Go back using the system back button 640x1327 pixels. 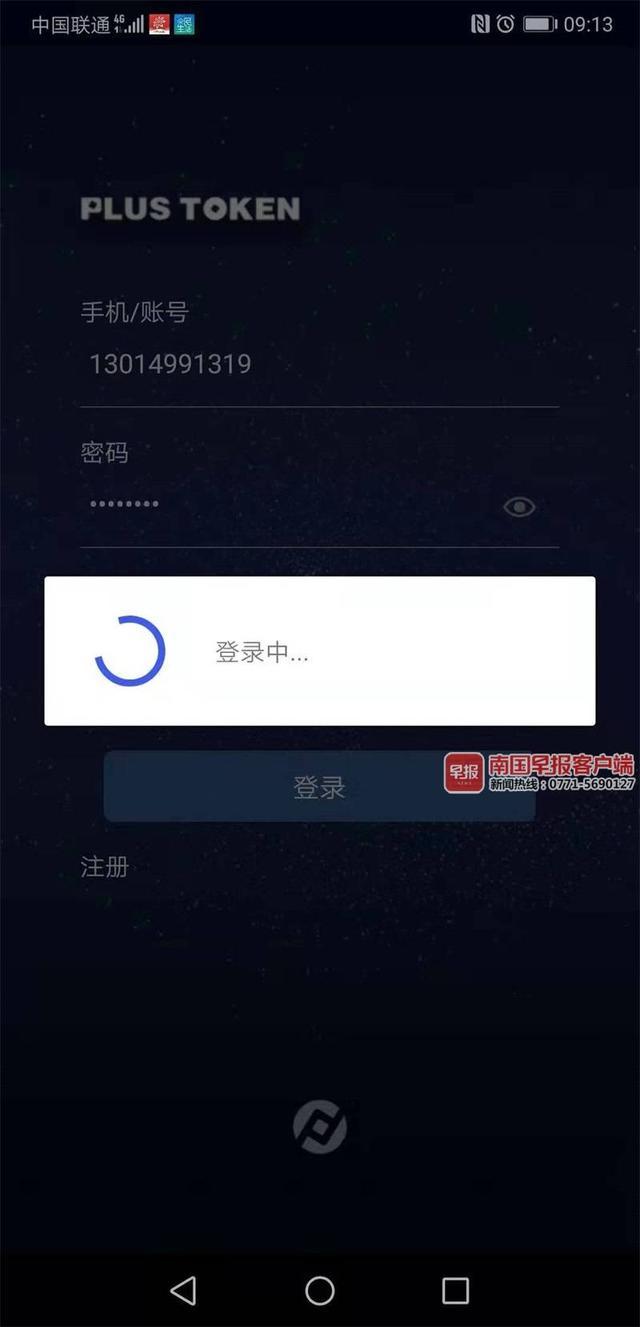coord(183,1290)
